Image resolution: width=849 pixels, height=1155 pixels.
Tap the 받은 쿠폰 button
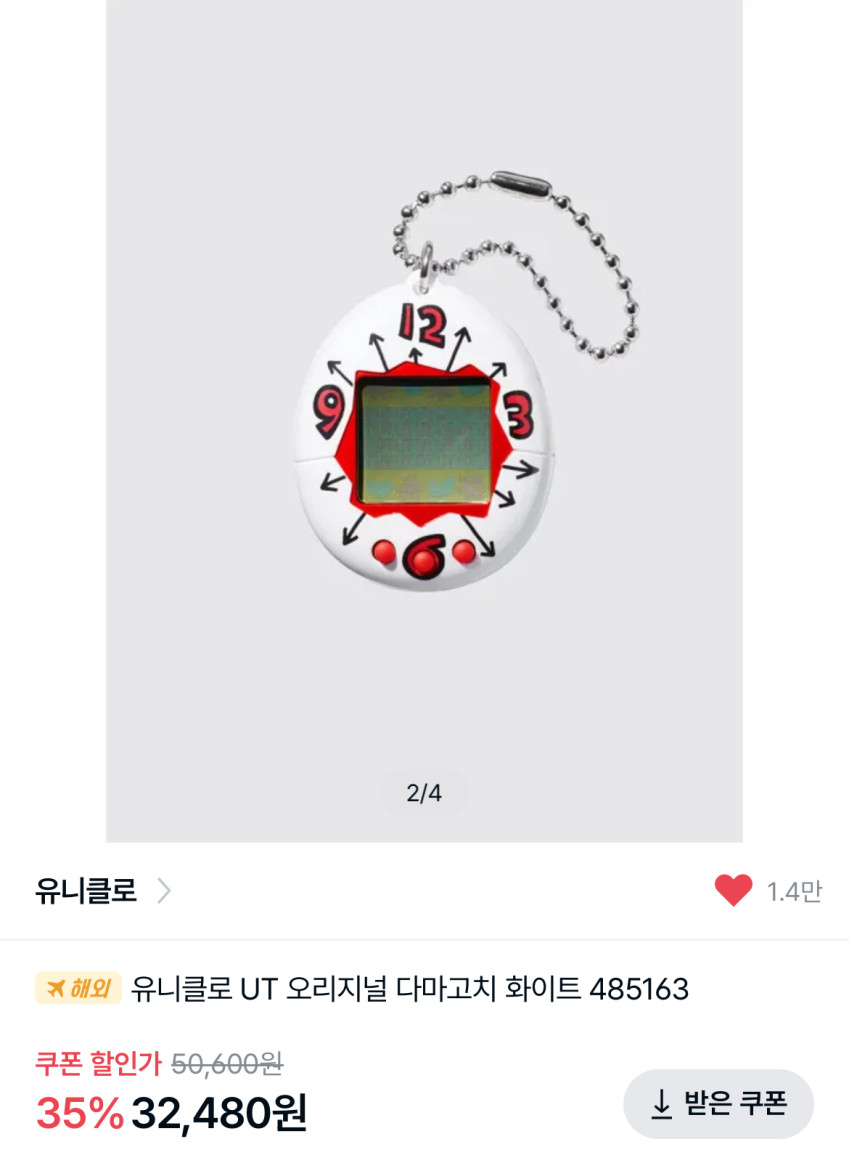[x=718, y=1104]
